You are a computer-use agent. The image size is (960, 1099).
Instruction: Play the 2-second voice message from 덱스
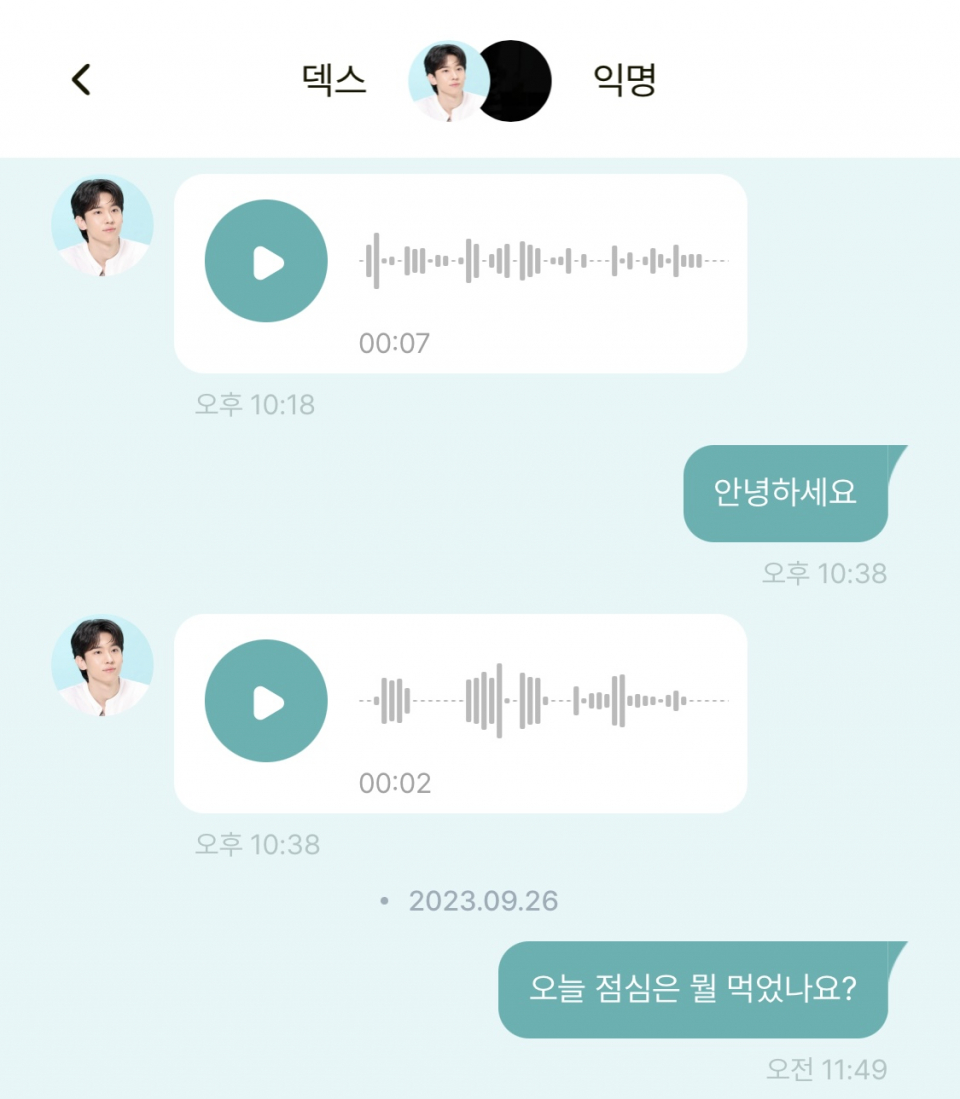[264, 700]
